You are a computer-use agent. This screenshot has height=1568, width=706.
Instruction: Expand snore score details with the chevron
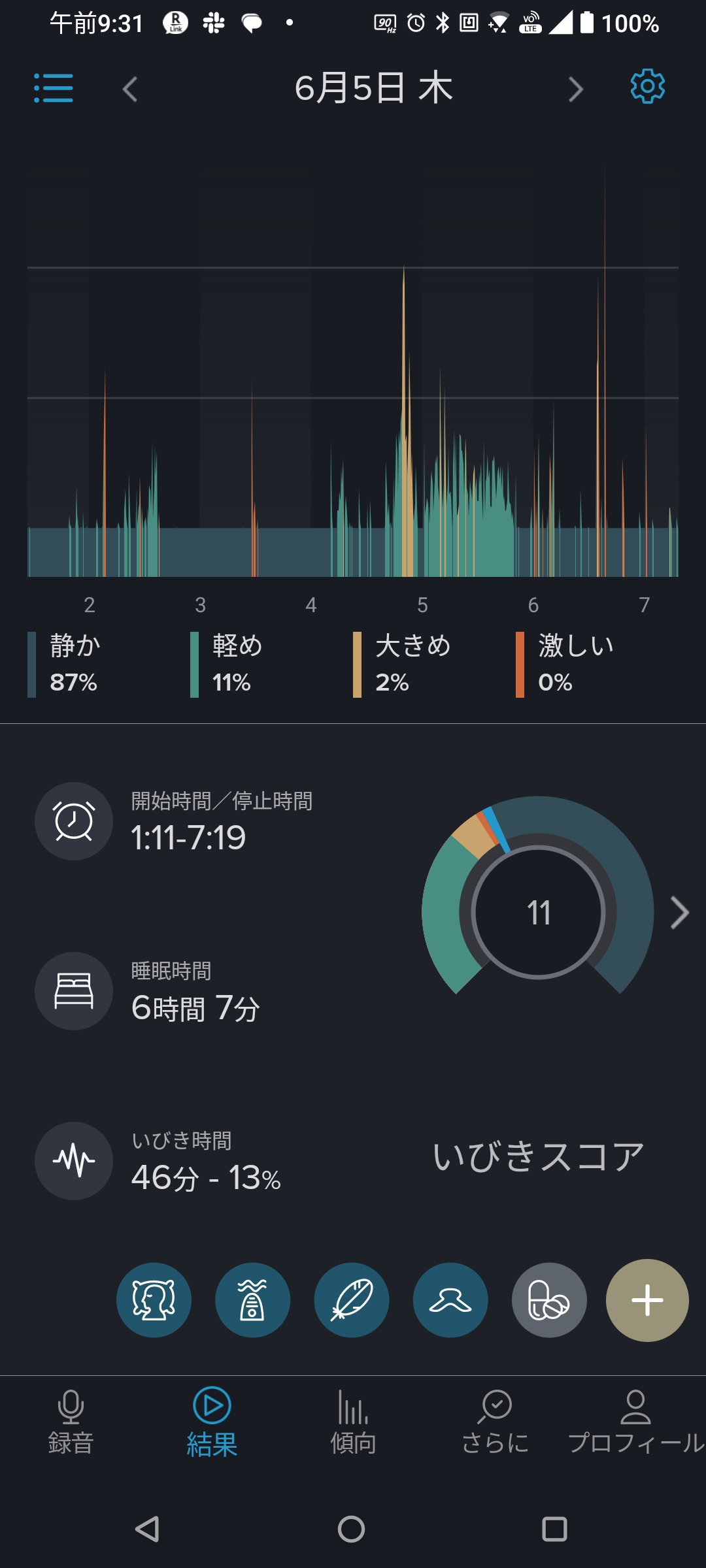[x=680, y=912]
